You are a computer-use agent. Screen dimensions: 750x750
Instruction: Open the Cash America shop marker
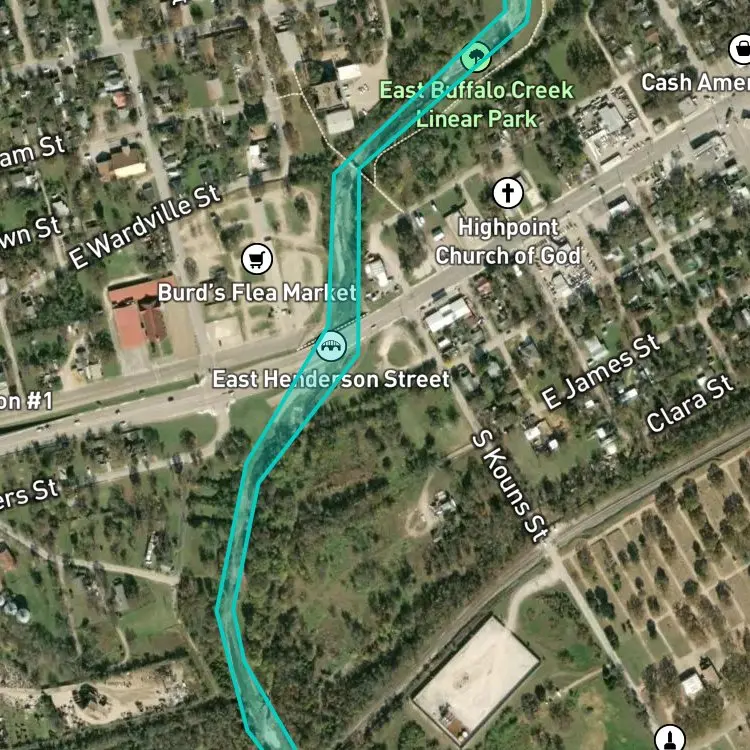click(740, 47)
